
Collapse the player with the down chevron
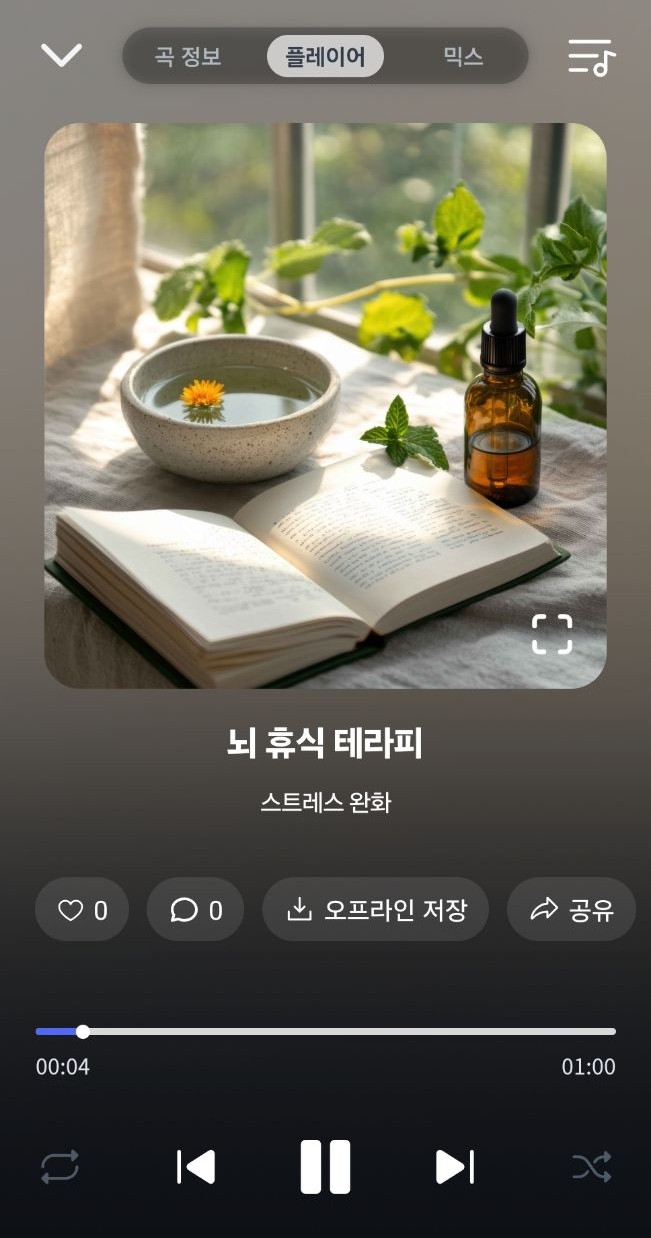pyautogui.click(x=61, y=55)
